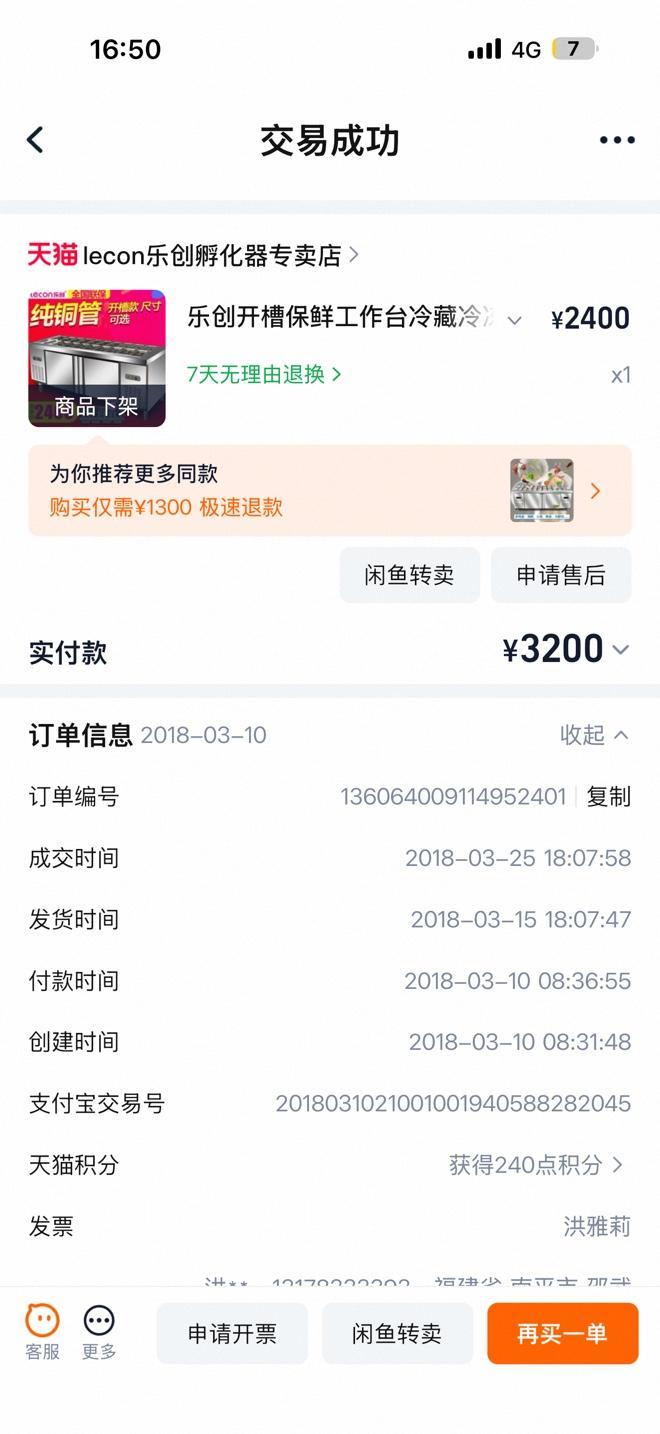This screenshot has width=660, height=1434.
Task: Open the 获得240点积分 points details
Action: (536, 1165)
